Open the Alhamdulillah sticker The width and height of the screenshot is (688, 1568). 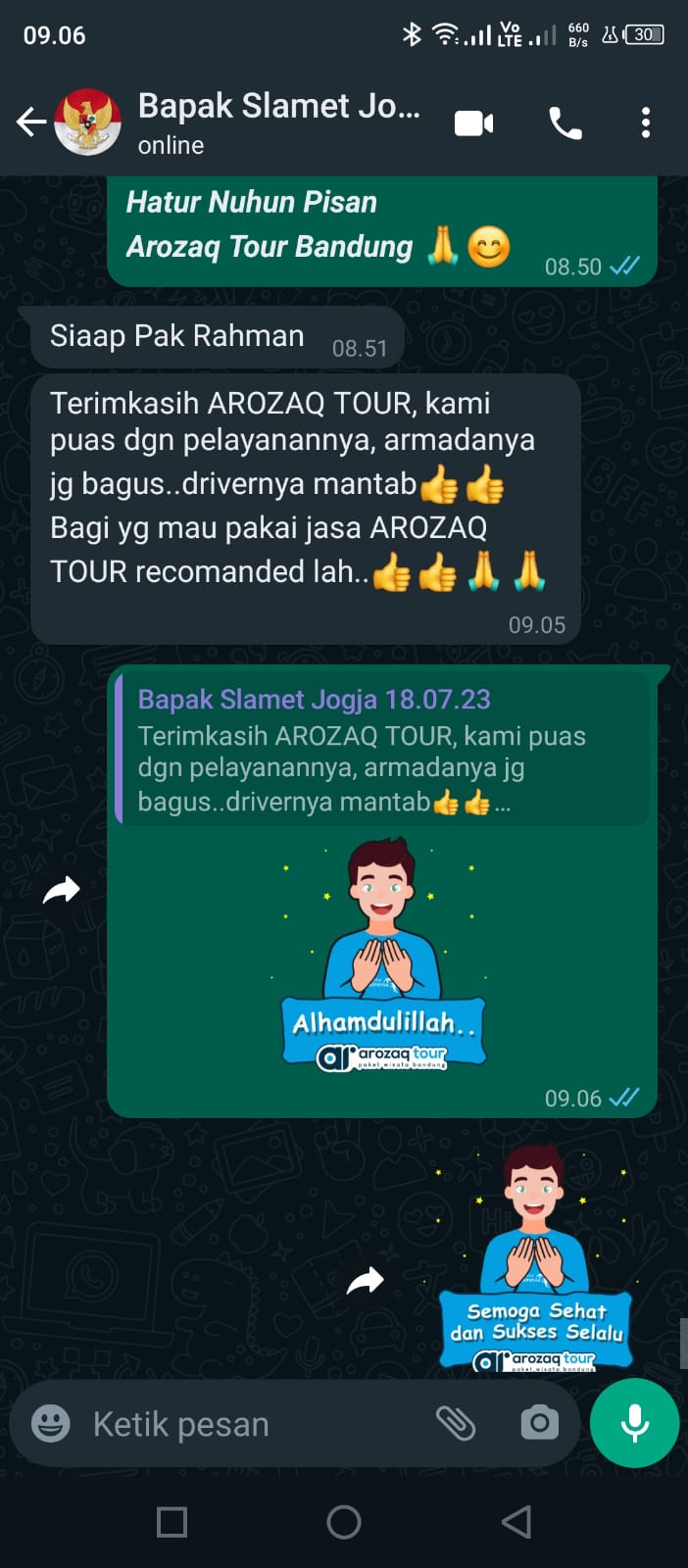pyautogui.click(x=384, y=955)
